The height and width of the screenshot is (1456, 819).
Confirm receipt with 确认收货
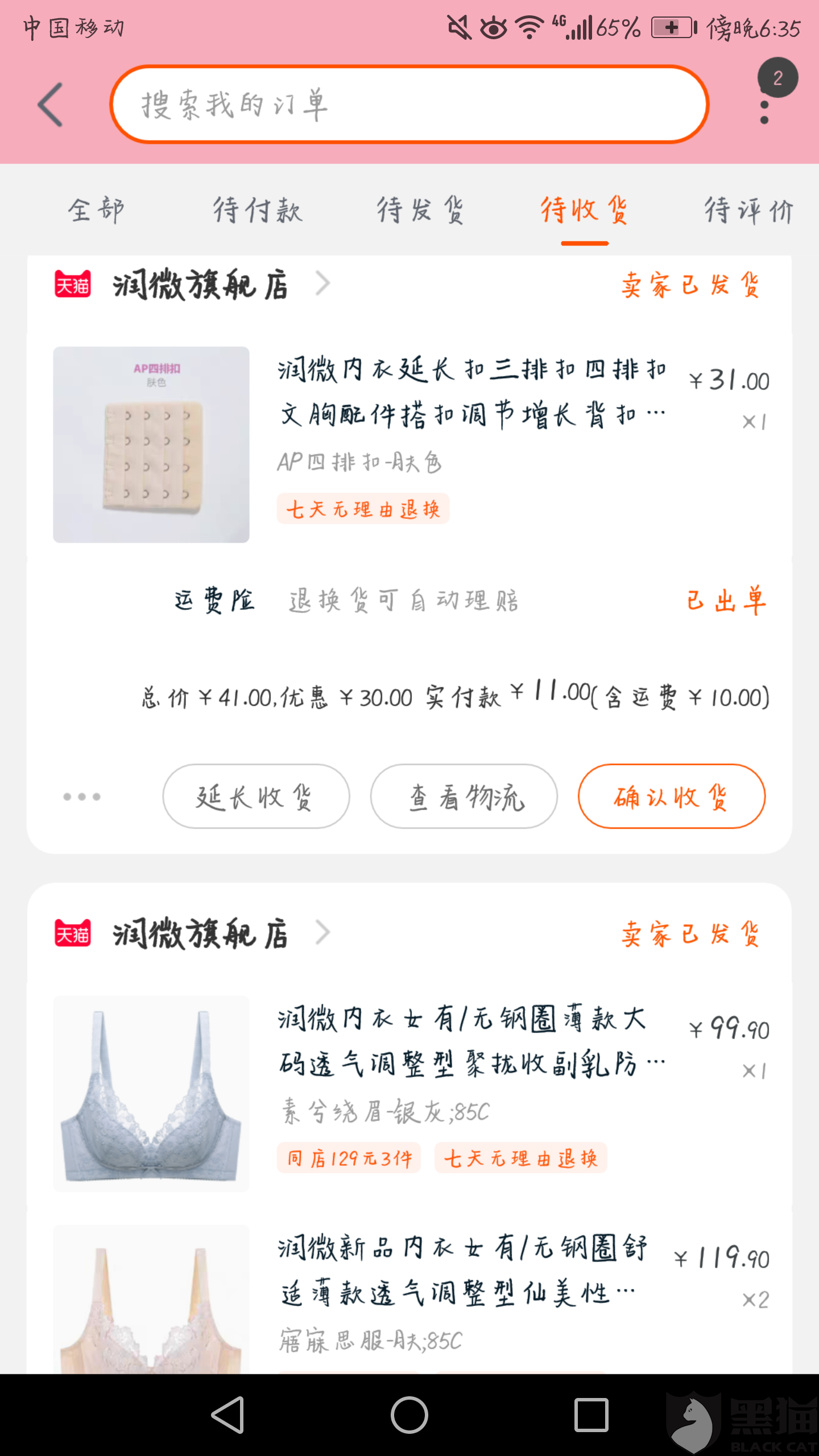[x=671, y=796]
